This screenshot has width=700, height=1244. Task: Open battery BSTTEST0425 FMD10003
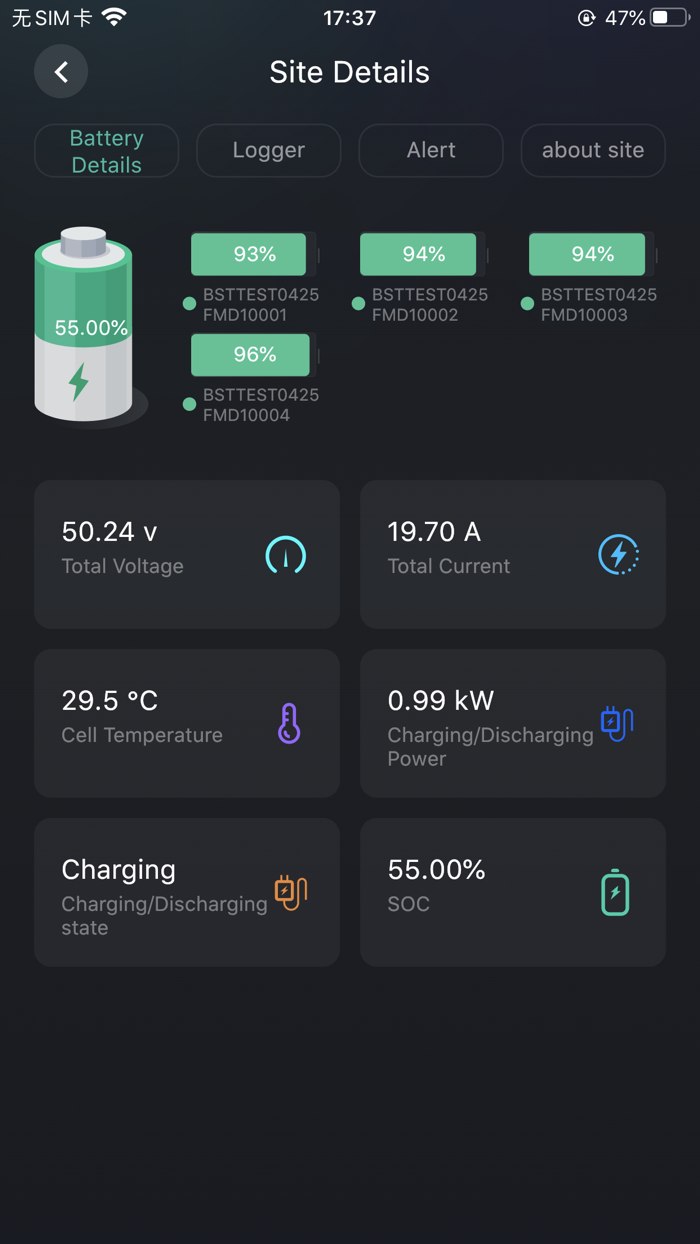pos(590,278)
